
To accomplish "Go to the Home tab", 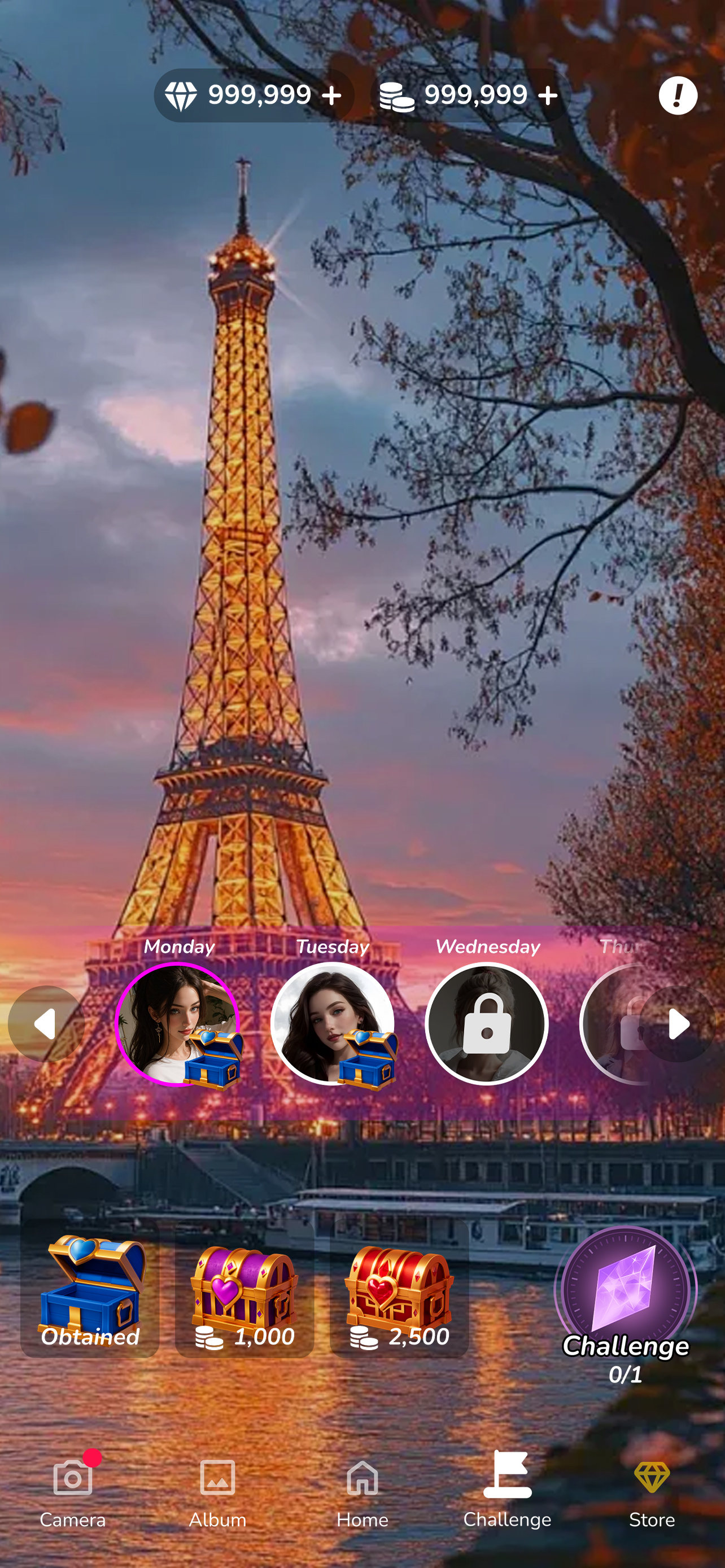I will pyautogui.click(x=362, y=1491).
